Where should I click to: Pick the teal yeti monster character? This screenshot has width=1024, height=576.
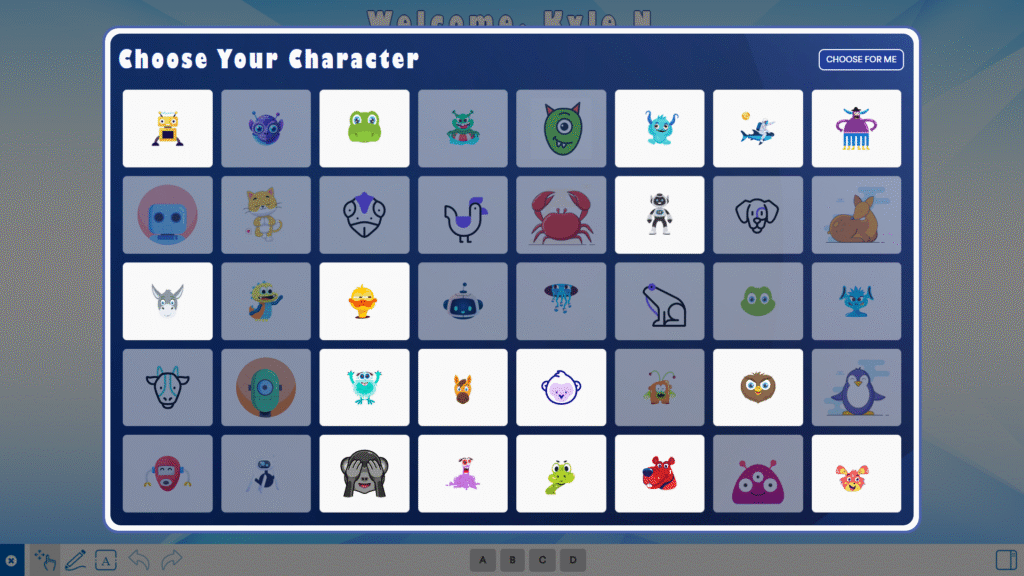click(364, 387)
